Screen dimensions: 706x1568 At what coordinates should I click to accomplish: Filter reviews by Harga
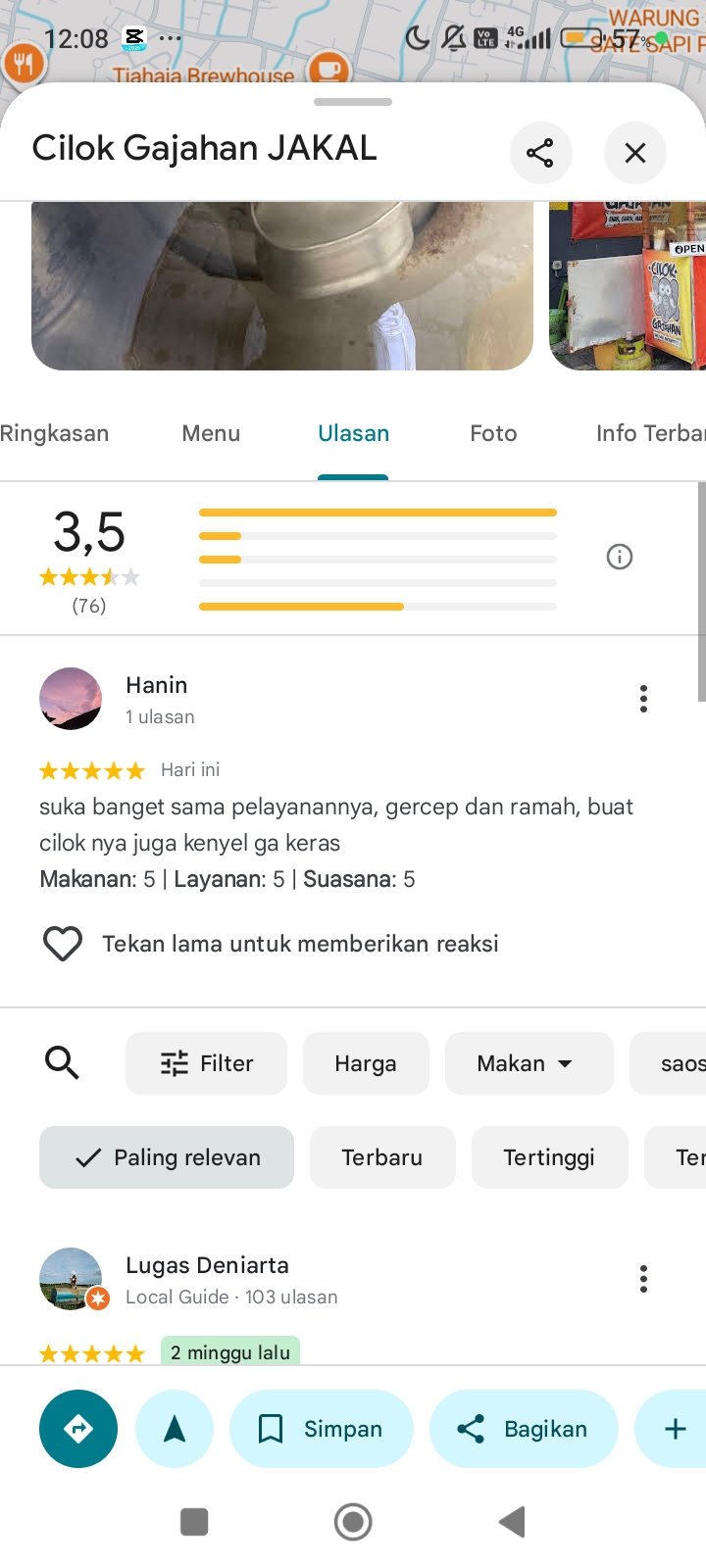366,1063
